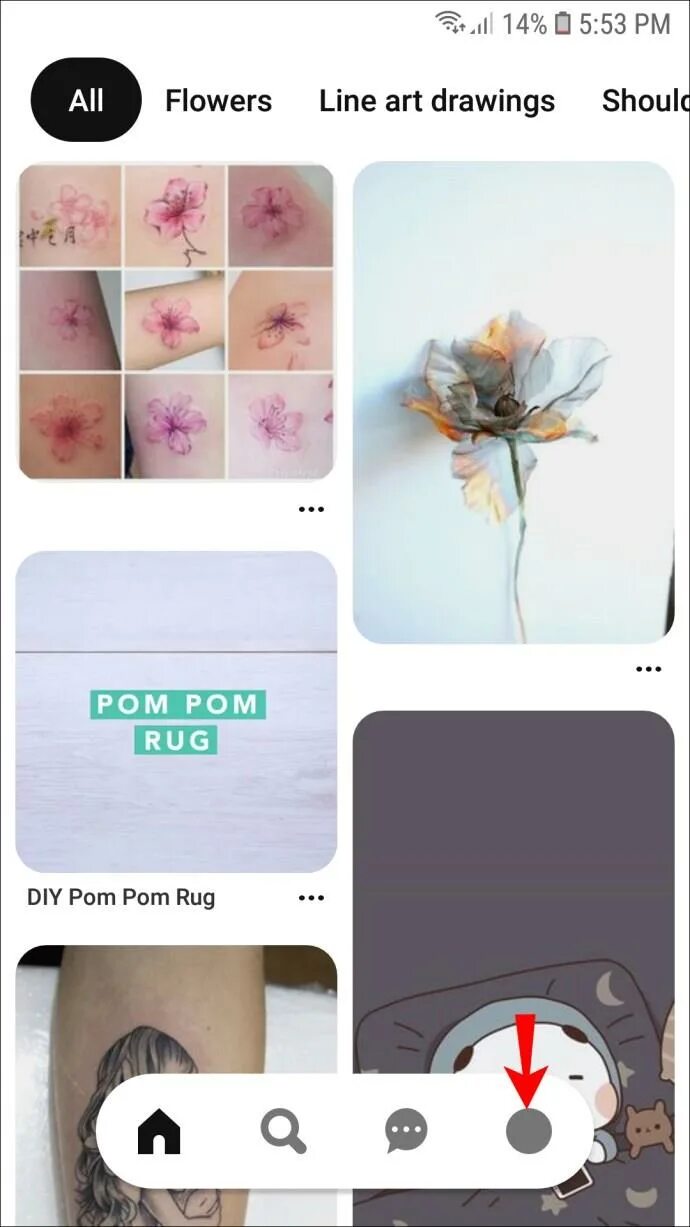Open the search tab

point(284,1132)
